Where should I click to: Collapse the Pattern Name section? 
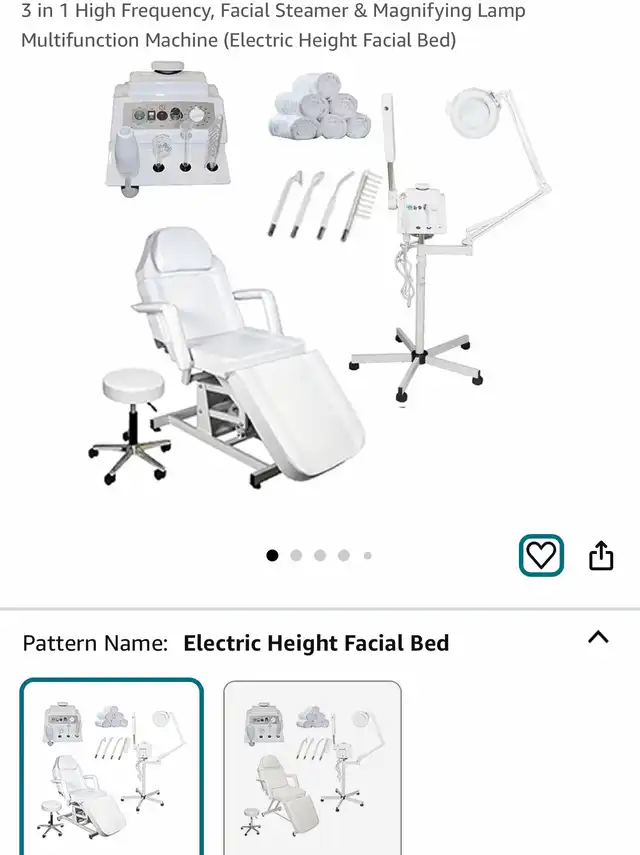598,637
